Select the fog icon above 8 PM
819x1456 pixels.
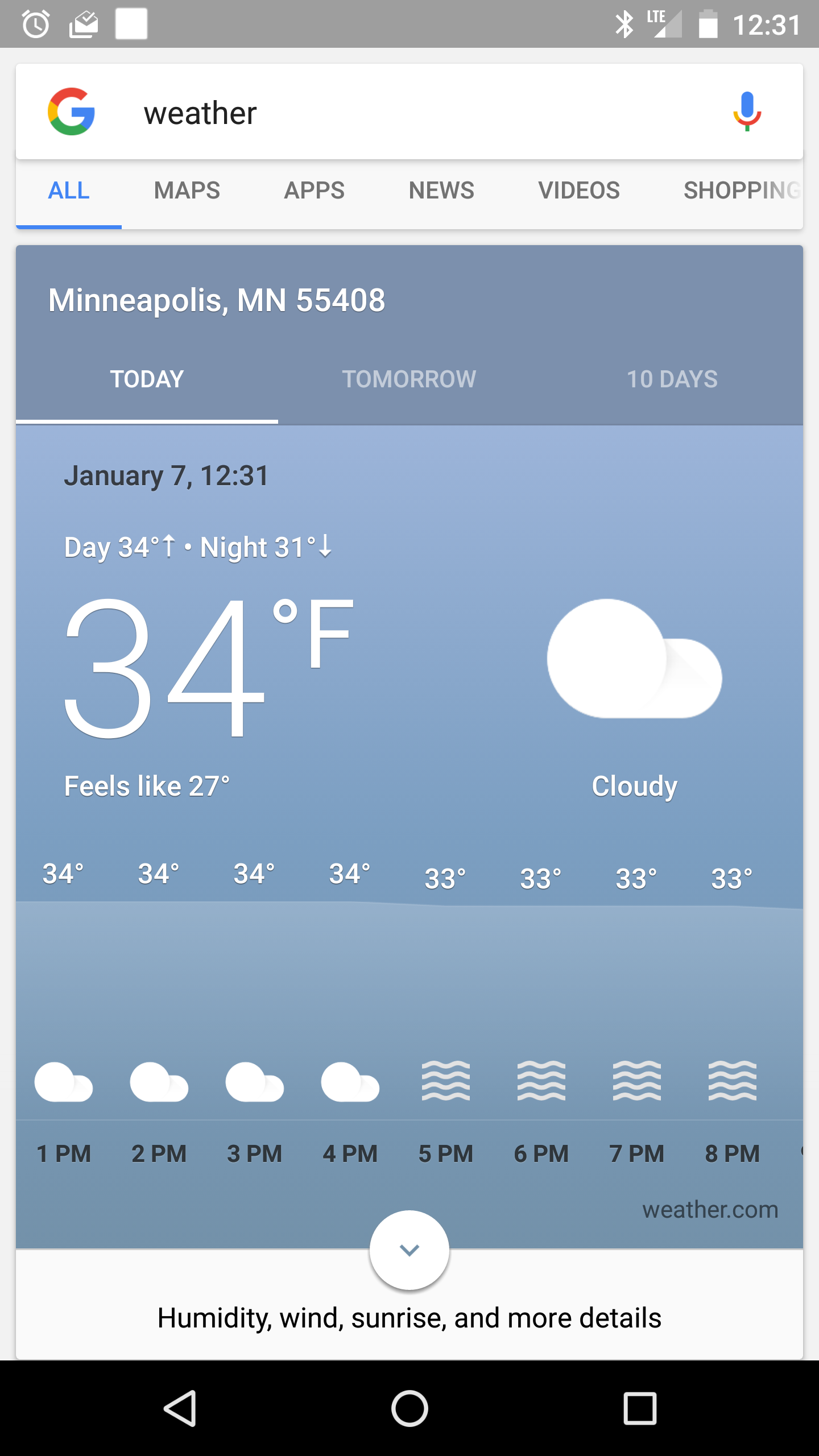point(731,1079)
